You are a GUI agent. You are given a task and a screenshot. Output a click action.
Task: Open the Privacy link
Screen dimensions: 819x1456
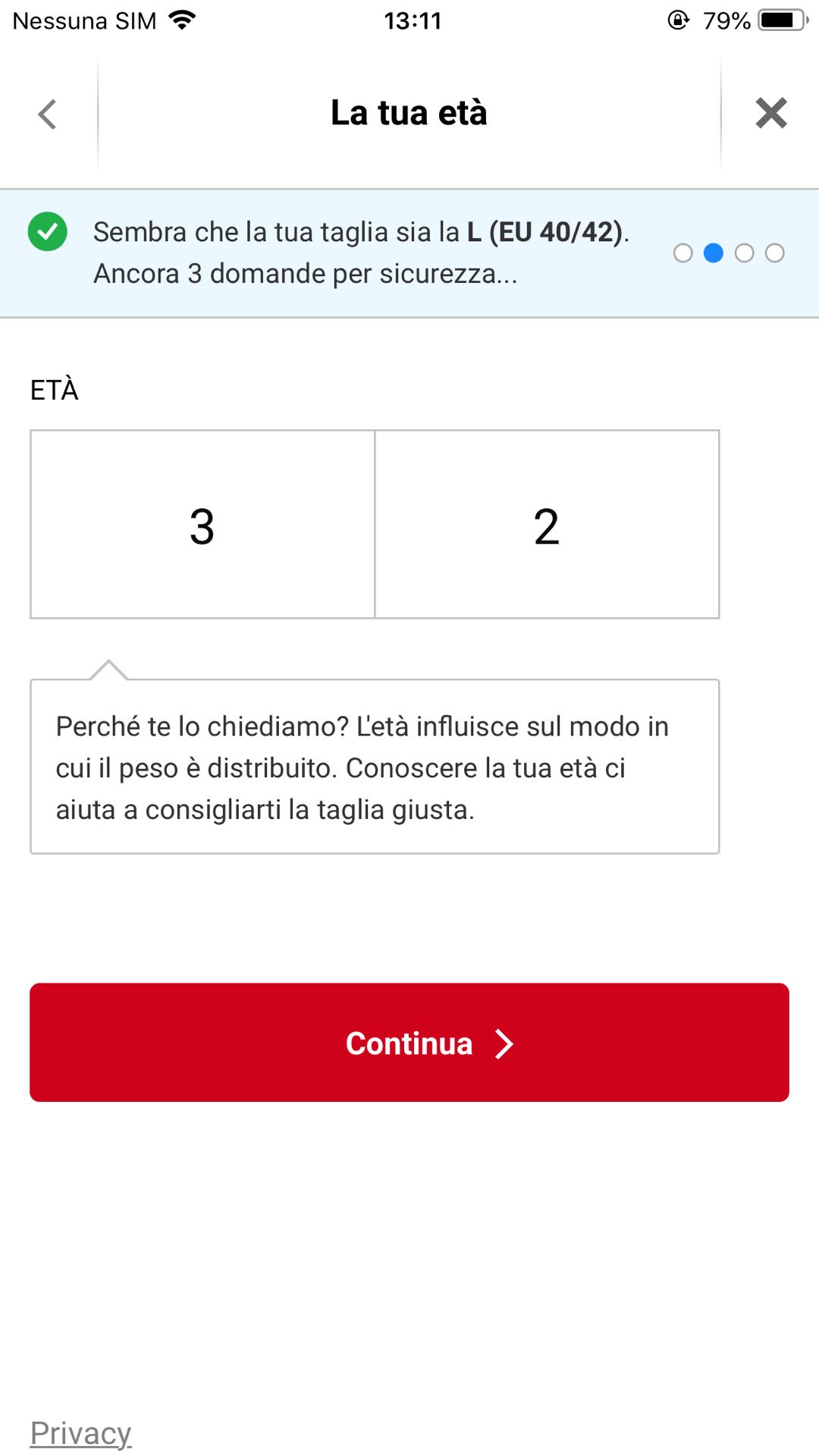81,1433
